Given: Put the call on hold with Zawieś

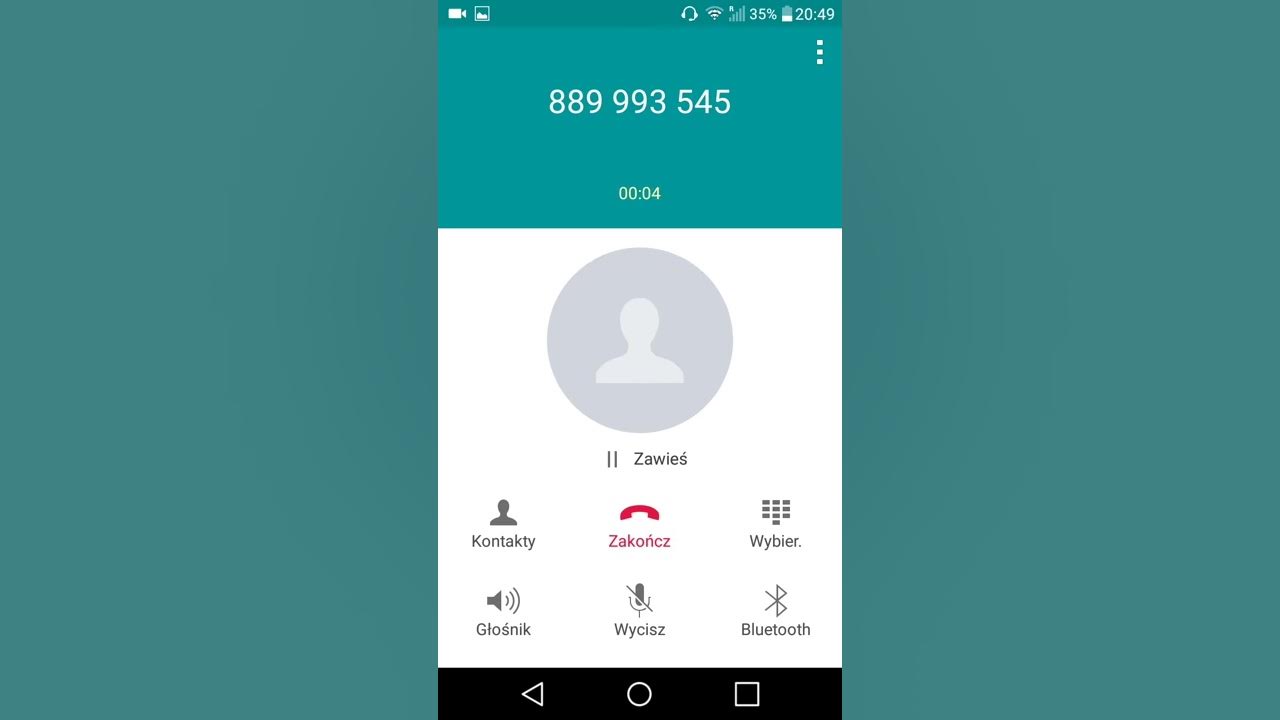Looking at the screenshot, I should (647, 459).
